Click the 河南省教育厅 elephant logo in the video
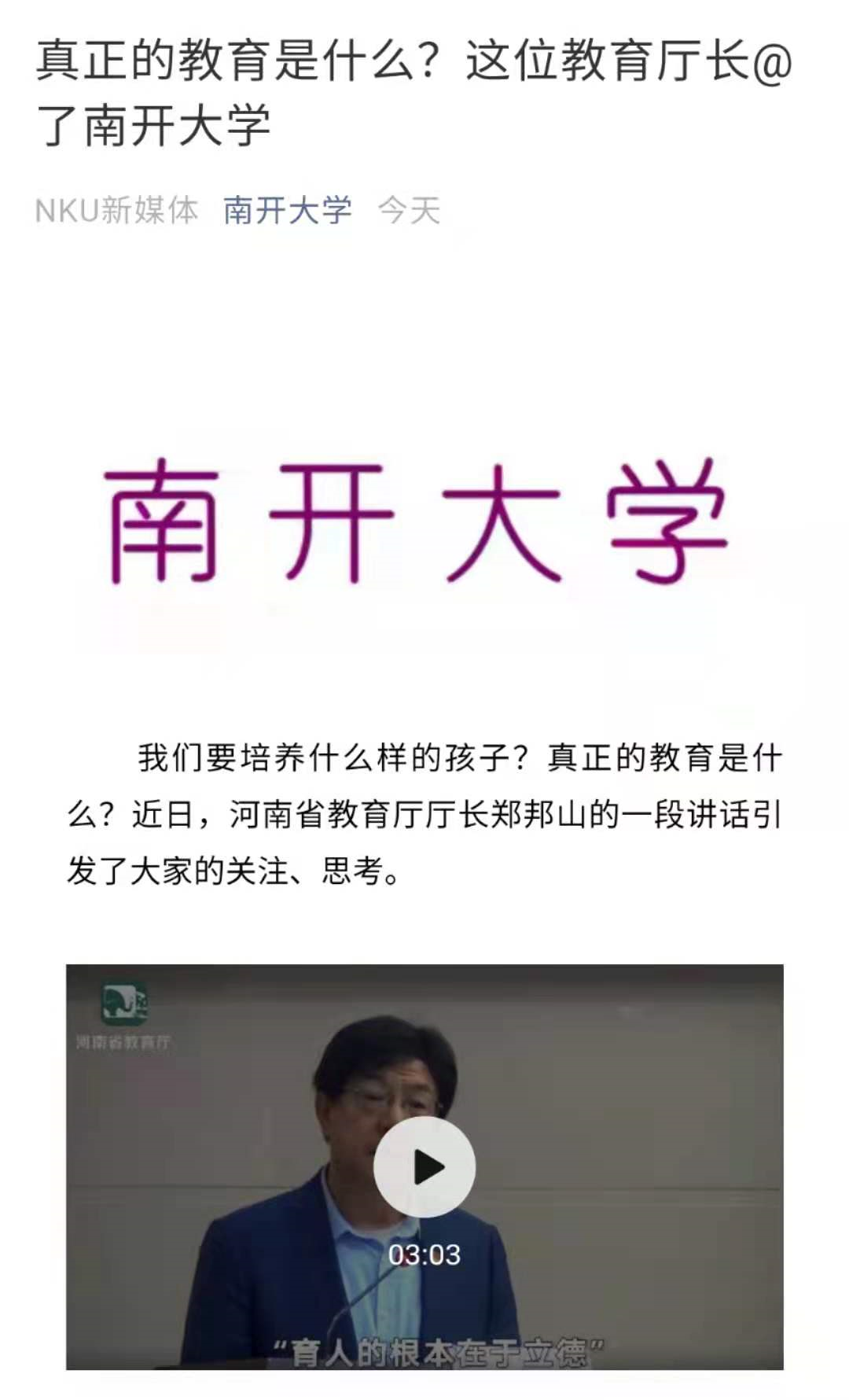This screenshot has width=849, height=1400. pos(126,1004)
